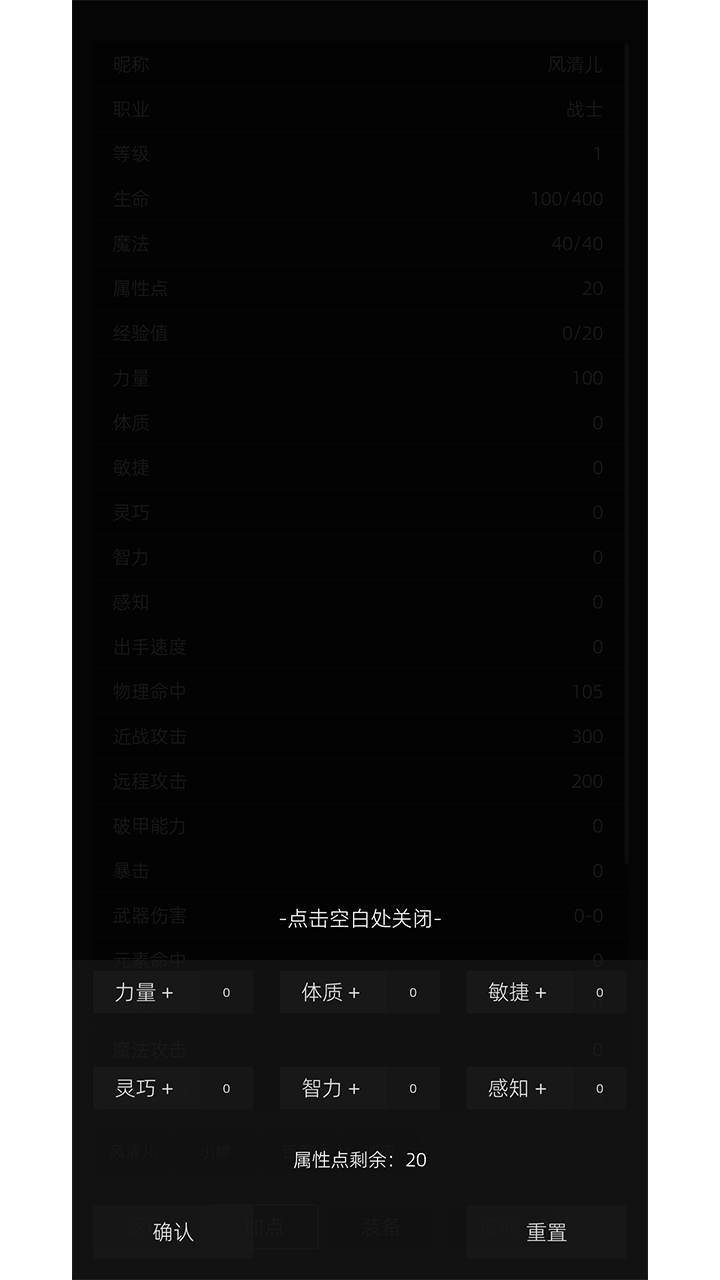Add a point to 力量
Image resolution: width=720 pixels, height=1280 pixels.
tap(145, 993)
